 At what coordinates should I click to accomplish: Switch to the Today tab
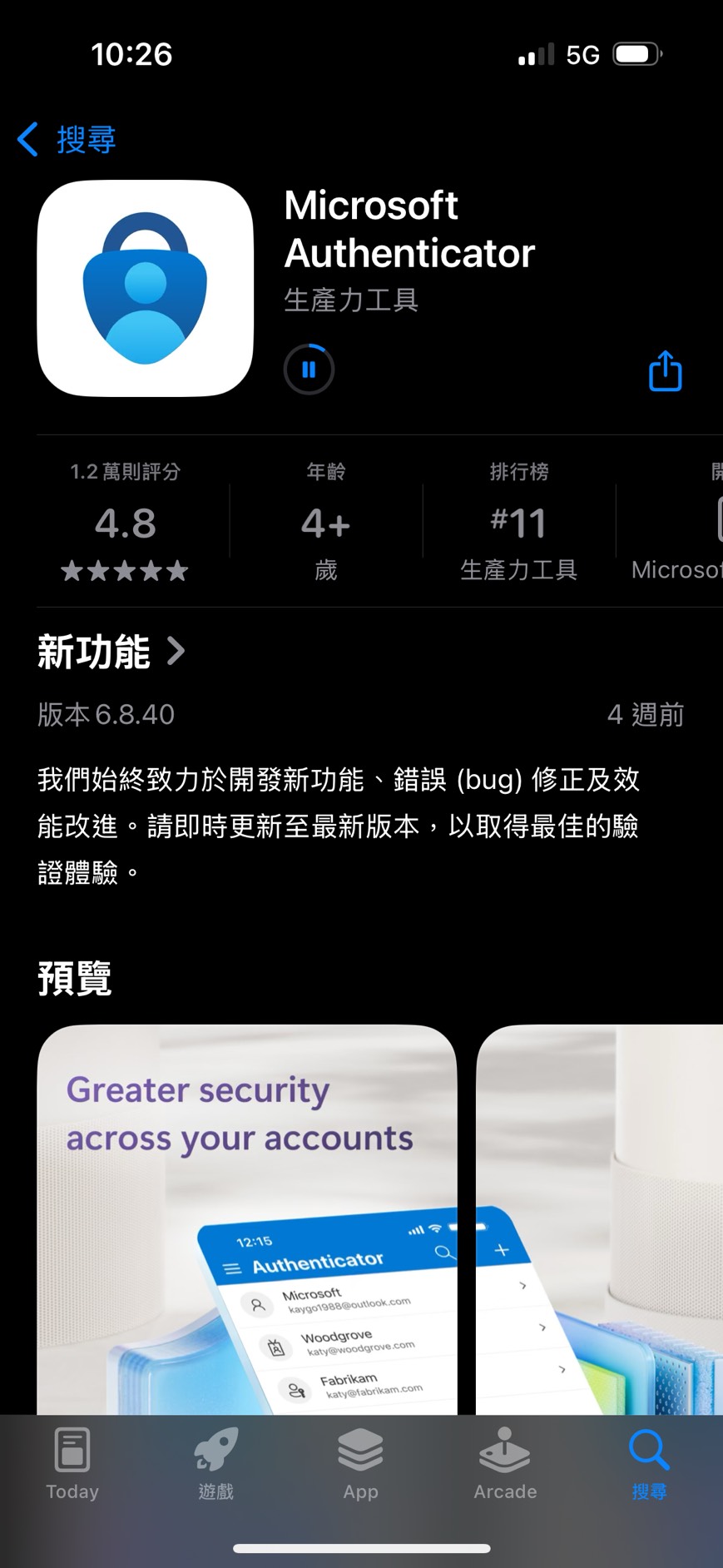tap(72, 1465)
